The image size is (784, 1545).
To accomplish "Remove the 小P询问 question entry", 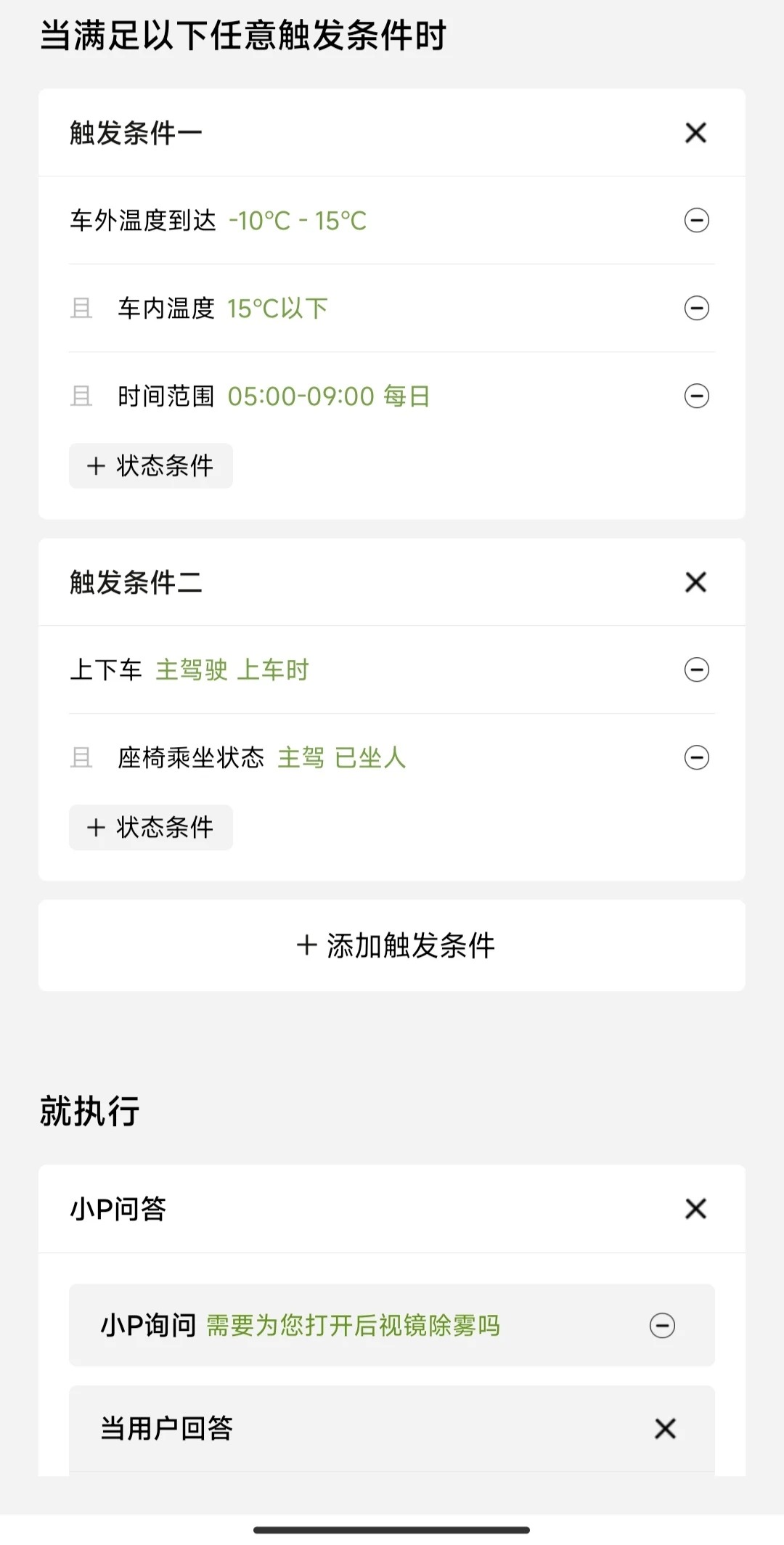I will pyautogui.click(x=662, y=1325).
